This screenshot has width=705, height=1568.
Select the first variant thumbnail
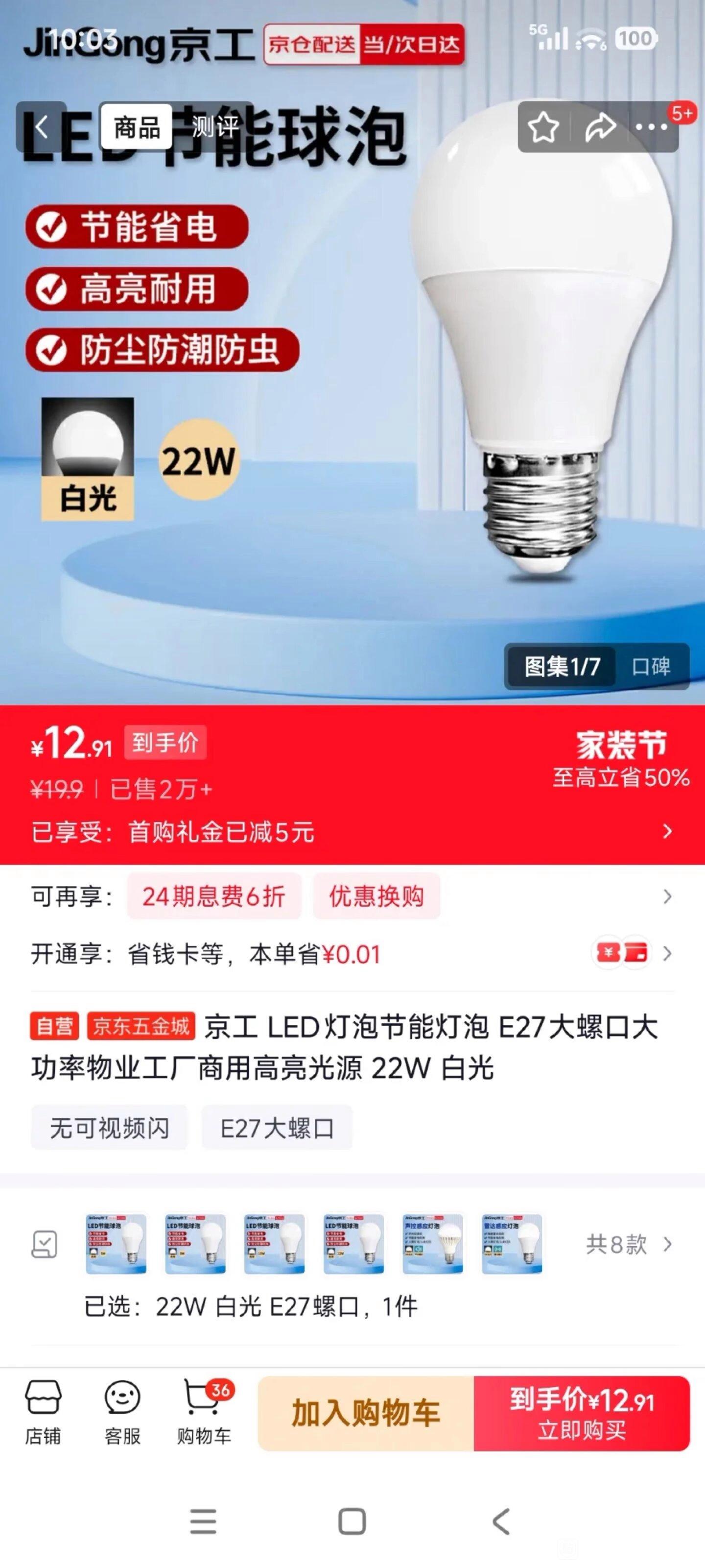tap(116, 1244)
